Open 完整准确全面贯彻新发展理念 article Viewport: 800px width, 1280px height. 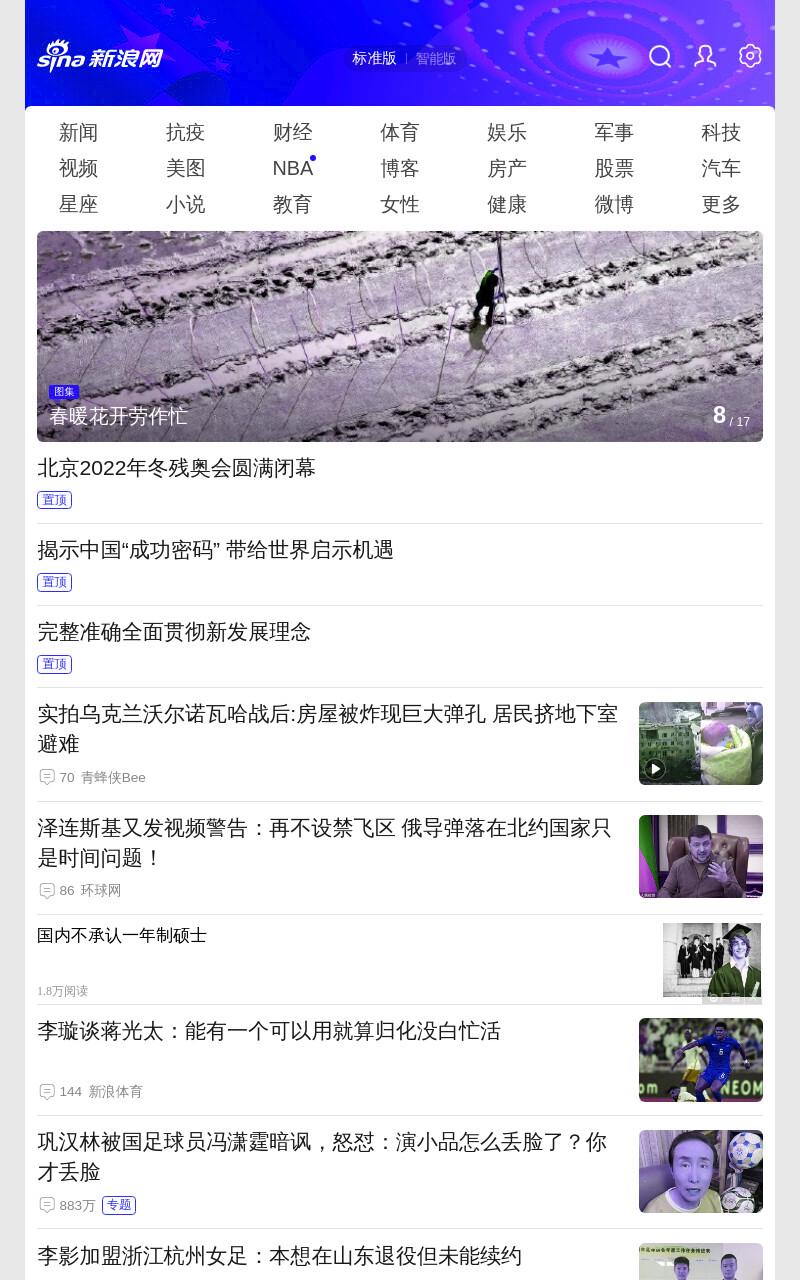pos(174,632)
